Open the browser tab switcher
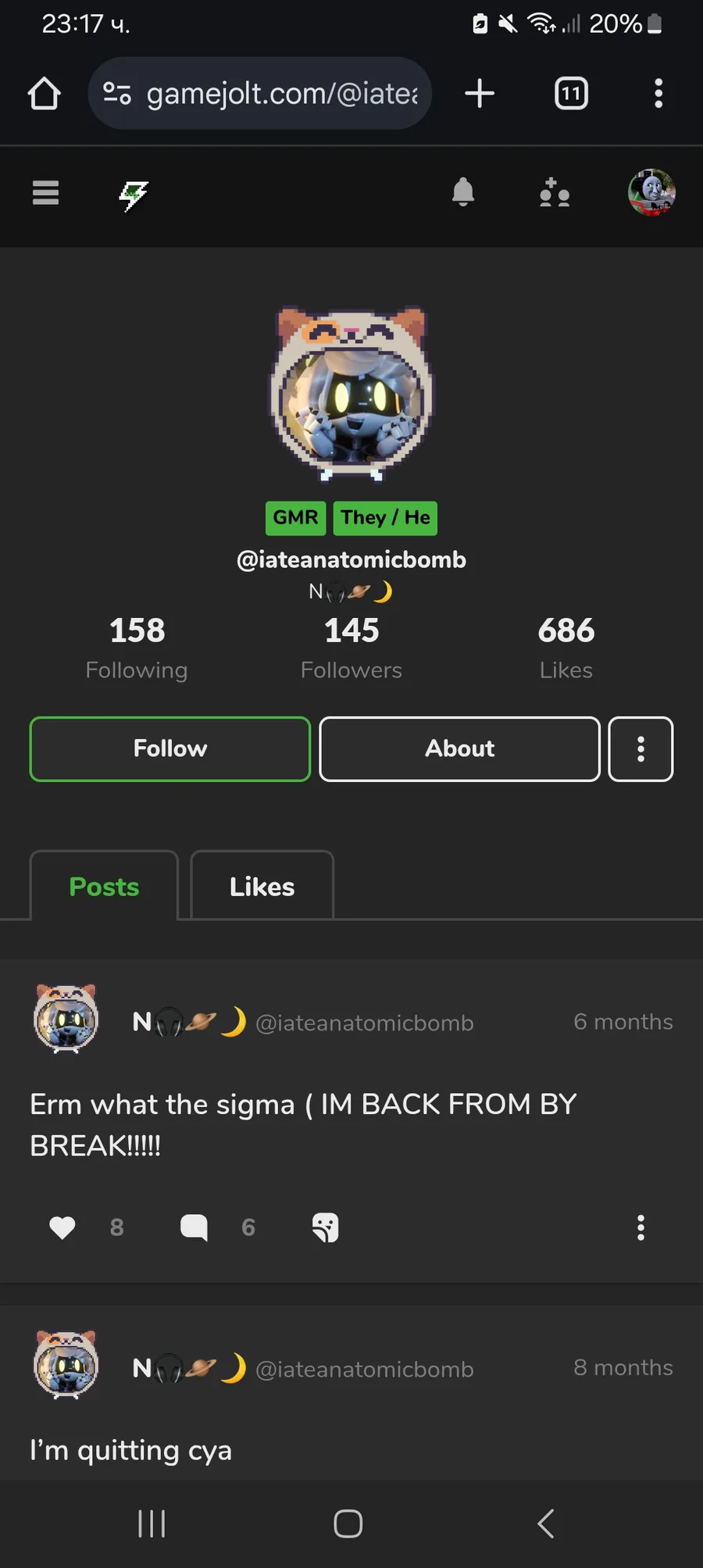Viewport: 703px width, 1568px height. [571, 93]
